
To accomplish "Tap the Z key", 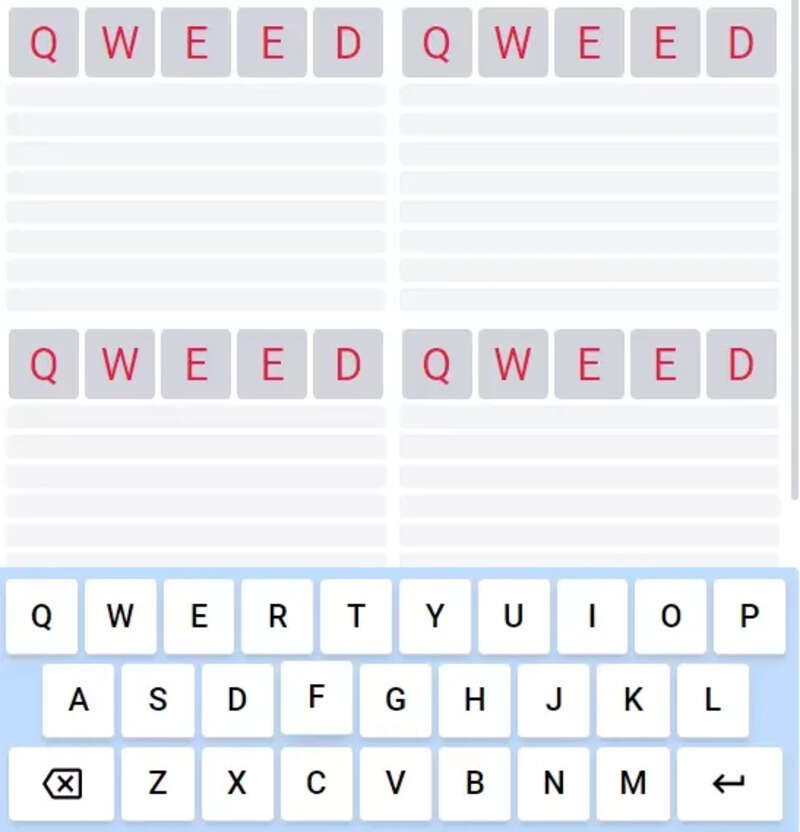I will click(158, 784).
